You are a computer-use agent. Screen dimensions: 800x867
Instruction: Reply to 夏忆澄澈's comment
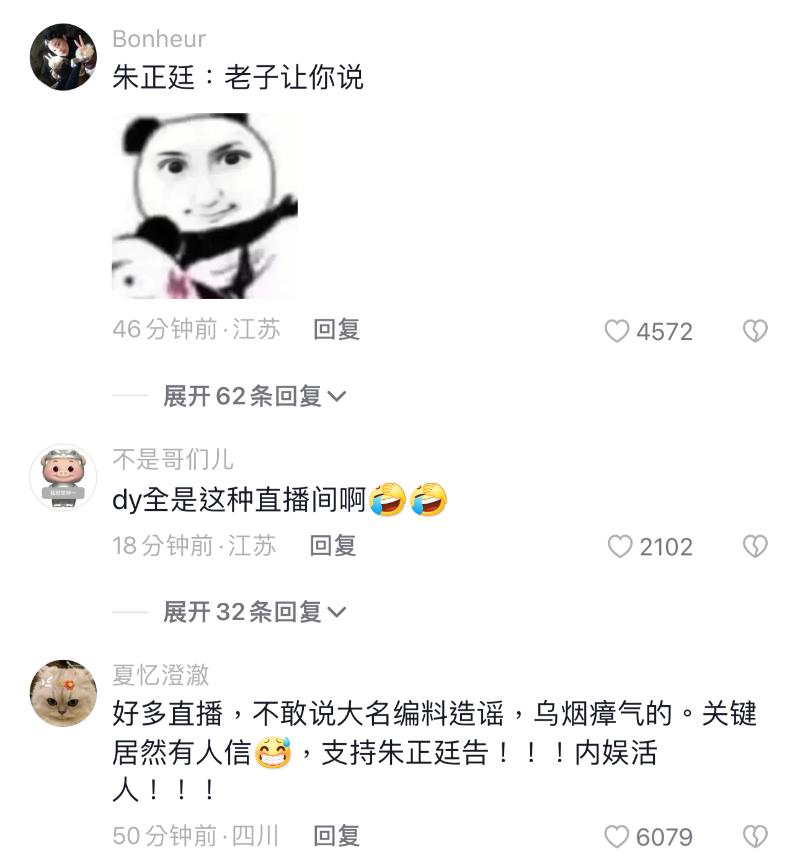(336, 835)
